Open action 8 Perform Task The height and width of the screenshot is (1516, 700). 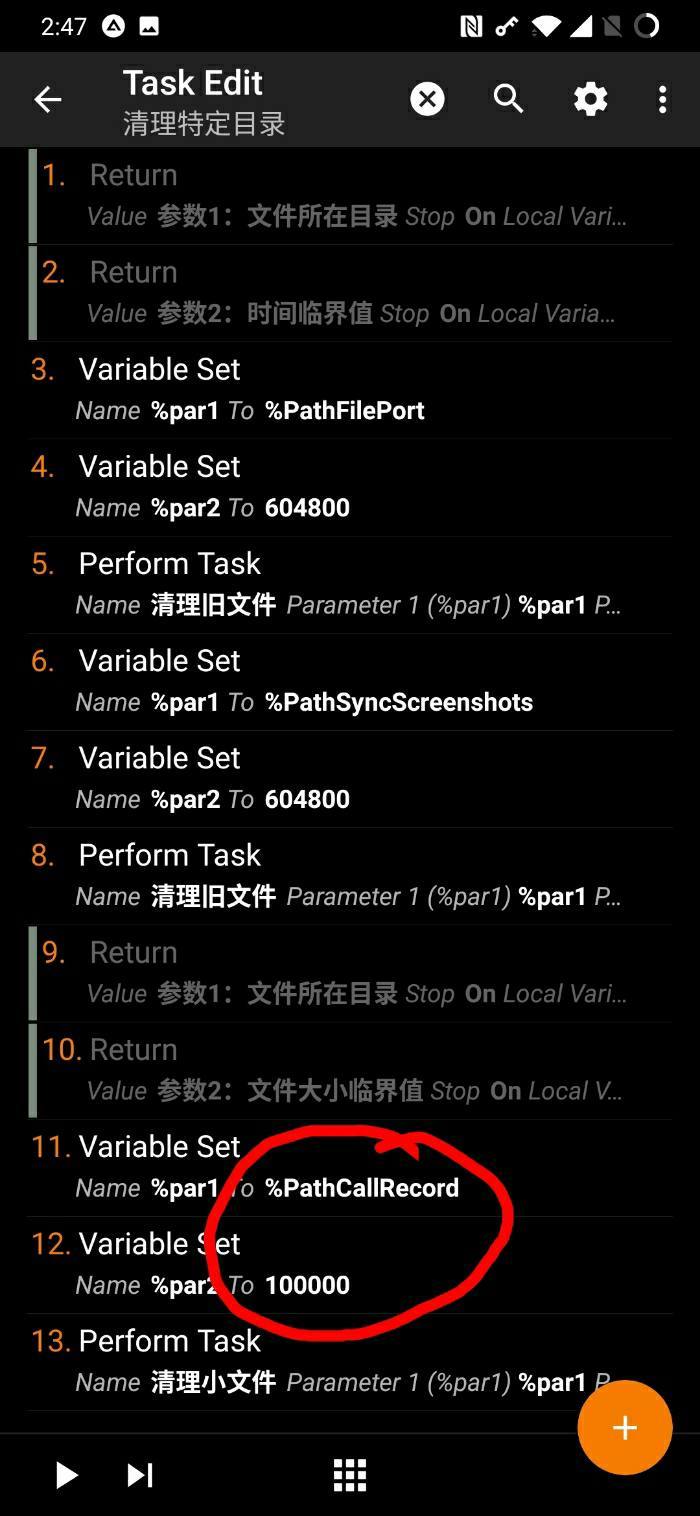[x=350, y=875]
